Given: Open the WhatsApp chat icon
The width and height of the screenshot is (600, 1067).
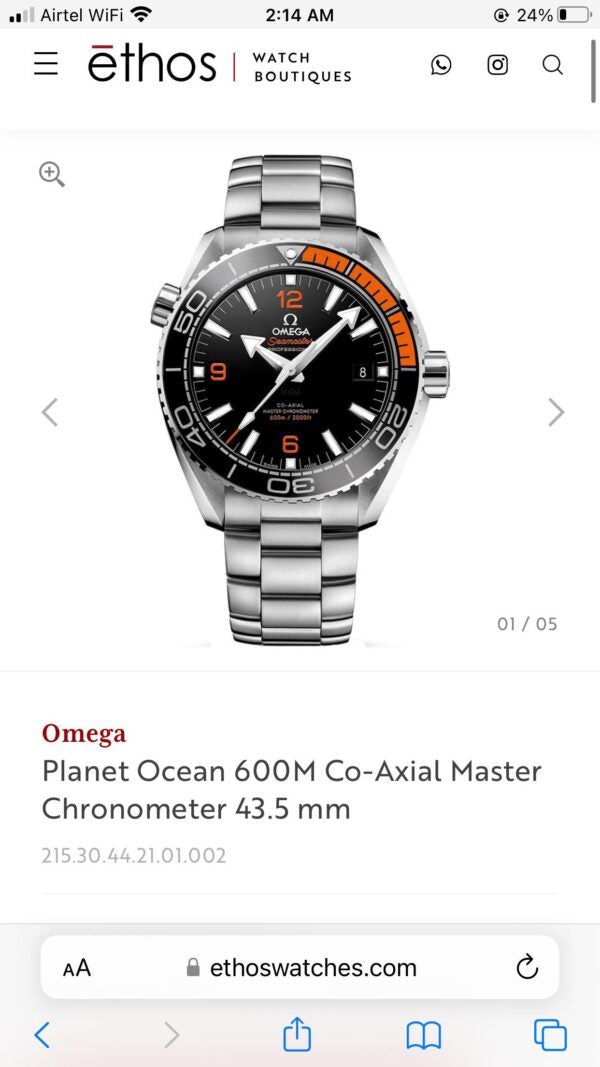Looking at the screenshot, I should click(x=441, y=65).
